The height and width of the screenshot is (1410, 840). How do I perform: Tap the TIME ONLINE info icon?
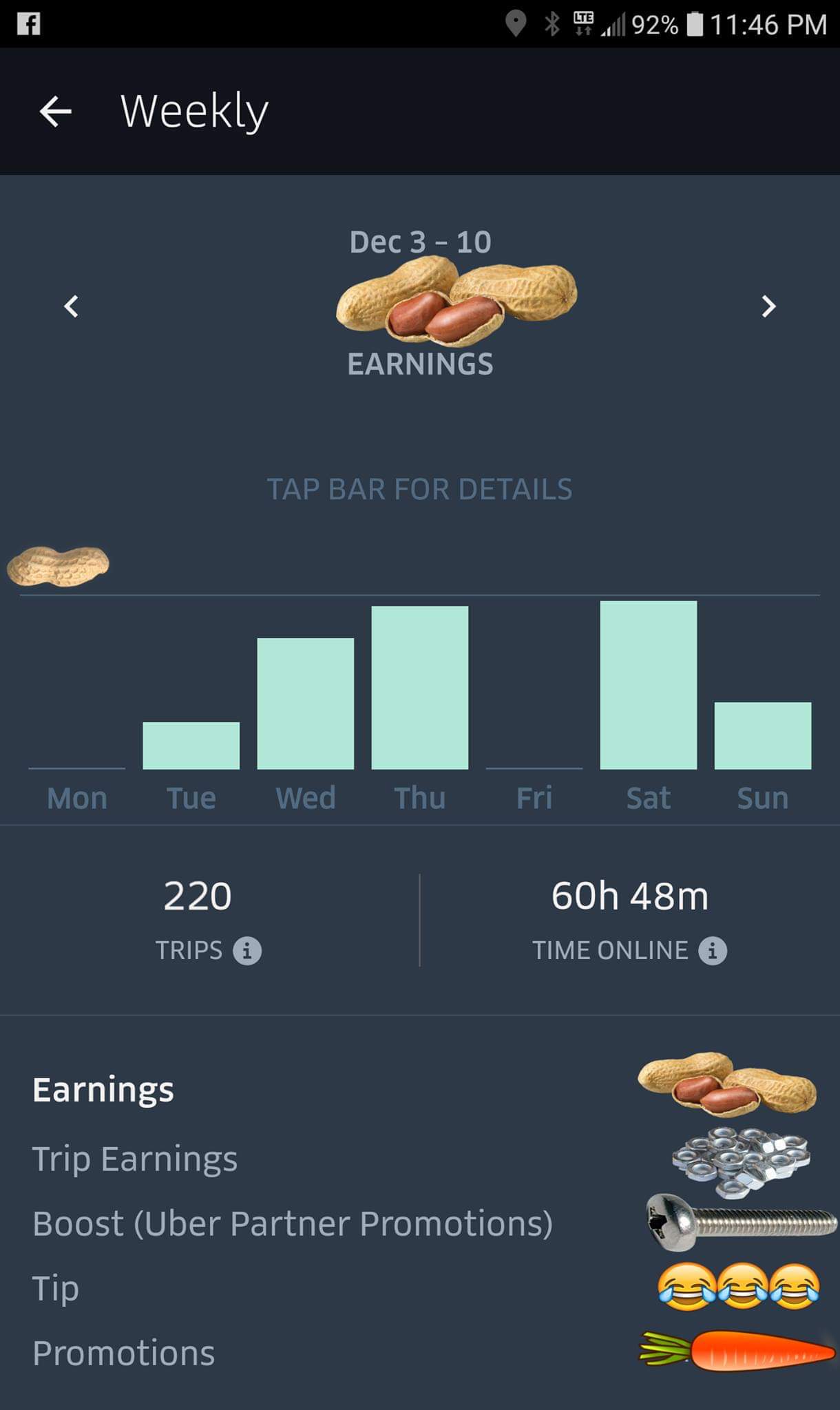(713, 949)
